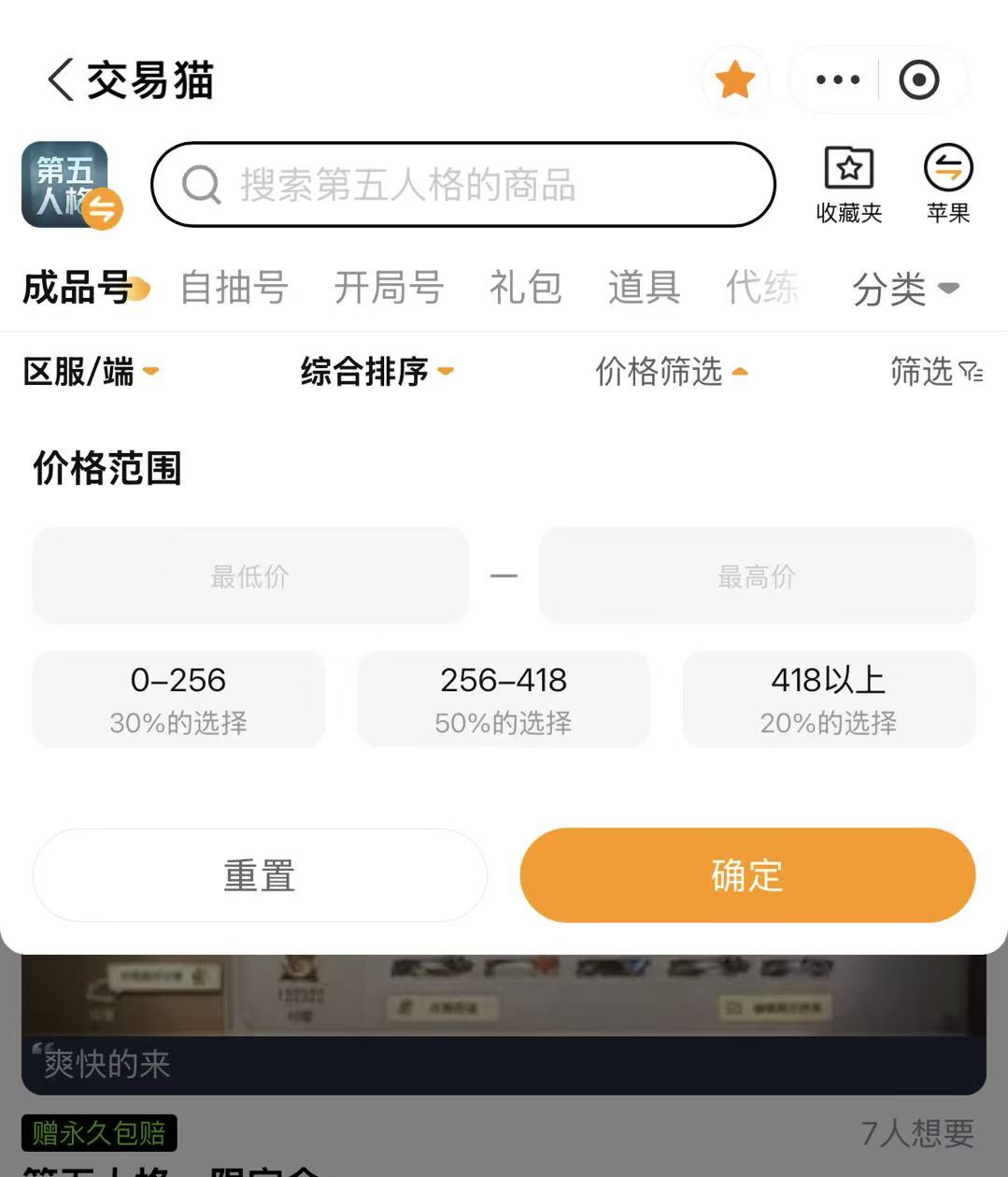Image resolution: width=1008 pixels, height=1177 pixels.
Task: Switch to 开局号 tab
Action: click(x=389, y=287)
